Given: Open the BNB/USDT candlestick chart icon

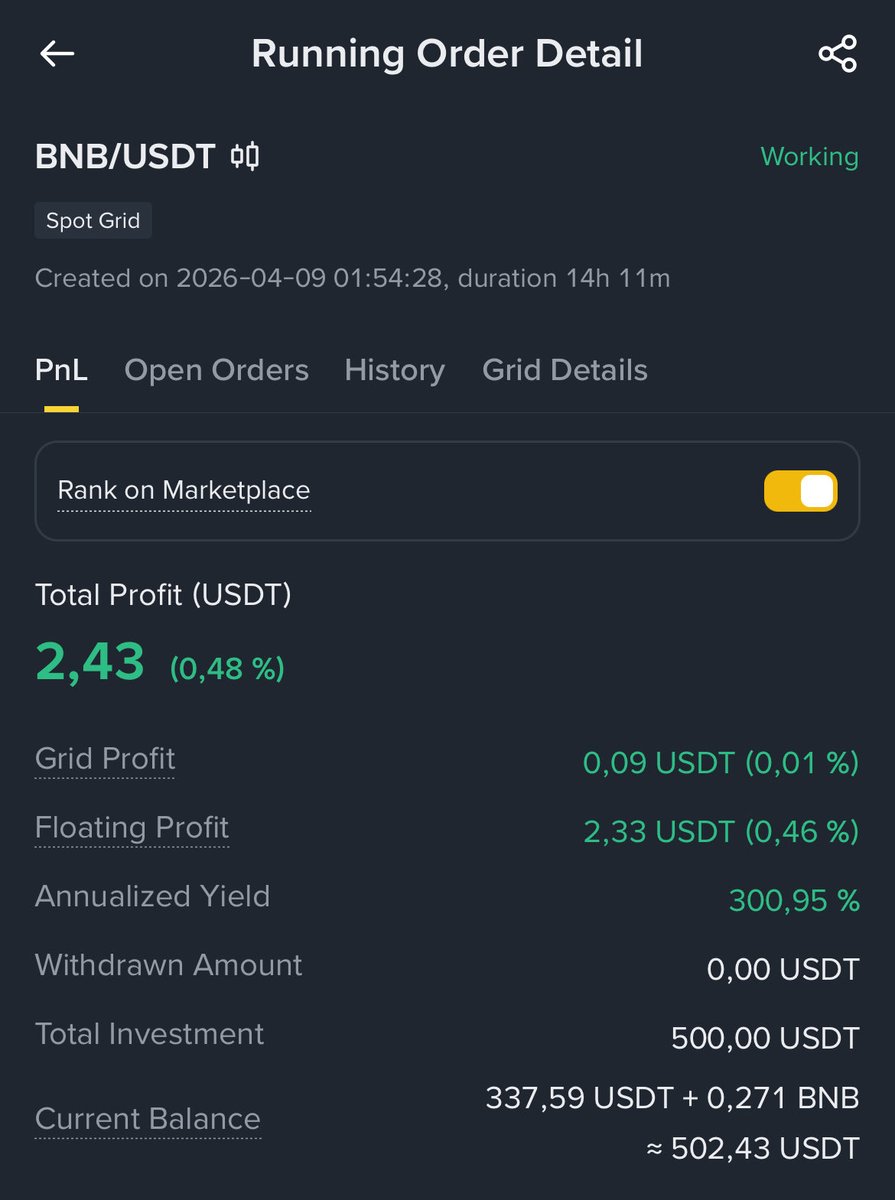Looking at the screenshot, I should (245, 157).
